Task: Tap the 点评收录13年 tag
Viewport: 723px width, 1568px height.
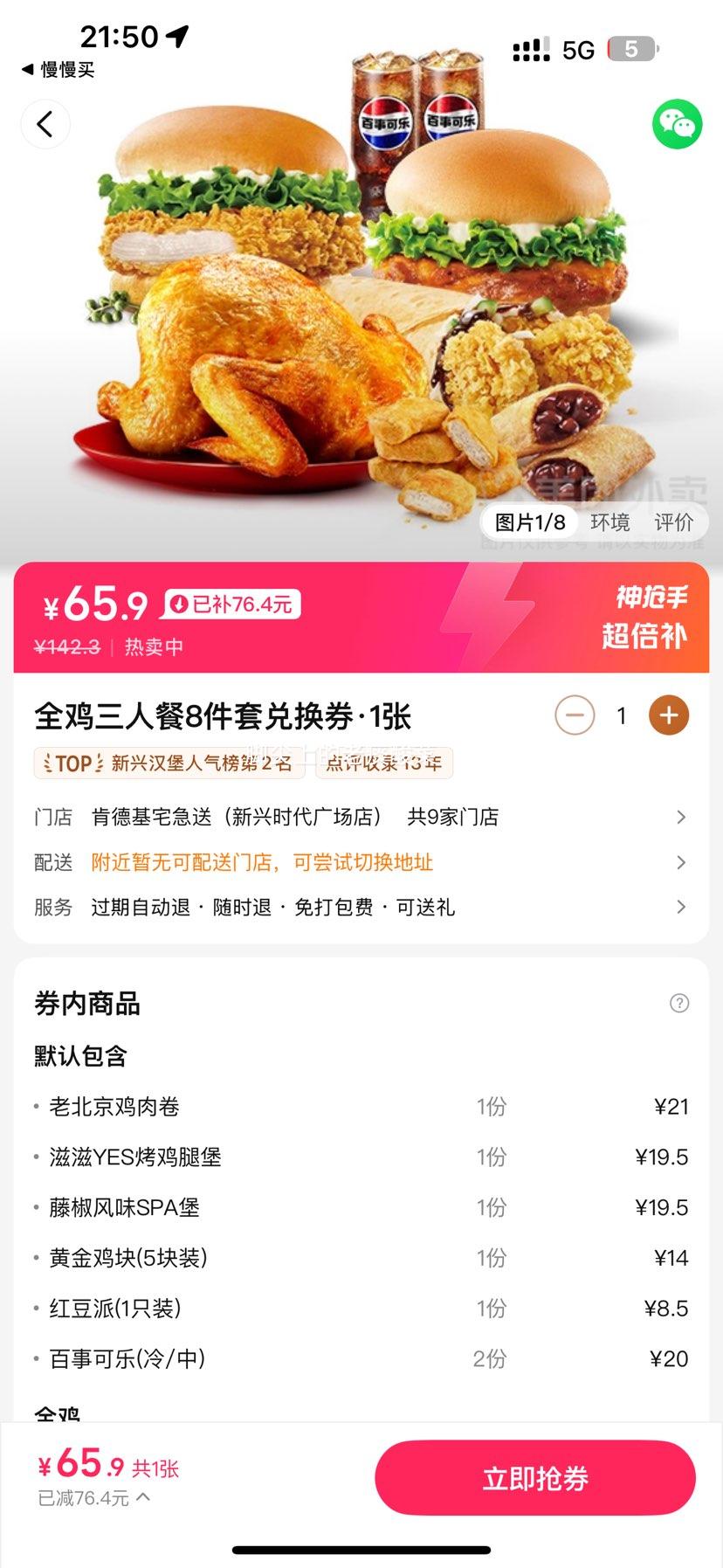Action: click(382, 762)
